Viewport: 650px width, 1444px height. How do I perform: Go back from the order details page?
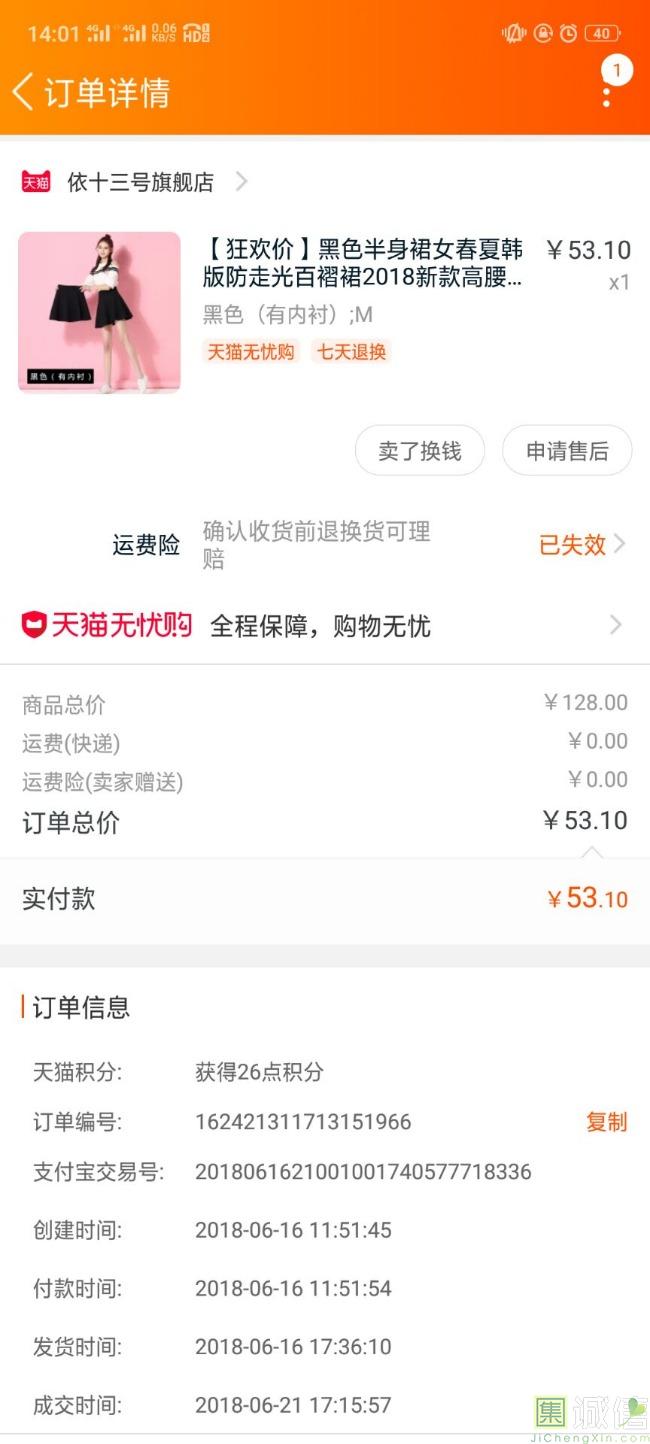pyautogui.click(x=24, y=92)
